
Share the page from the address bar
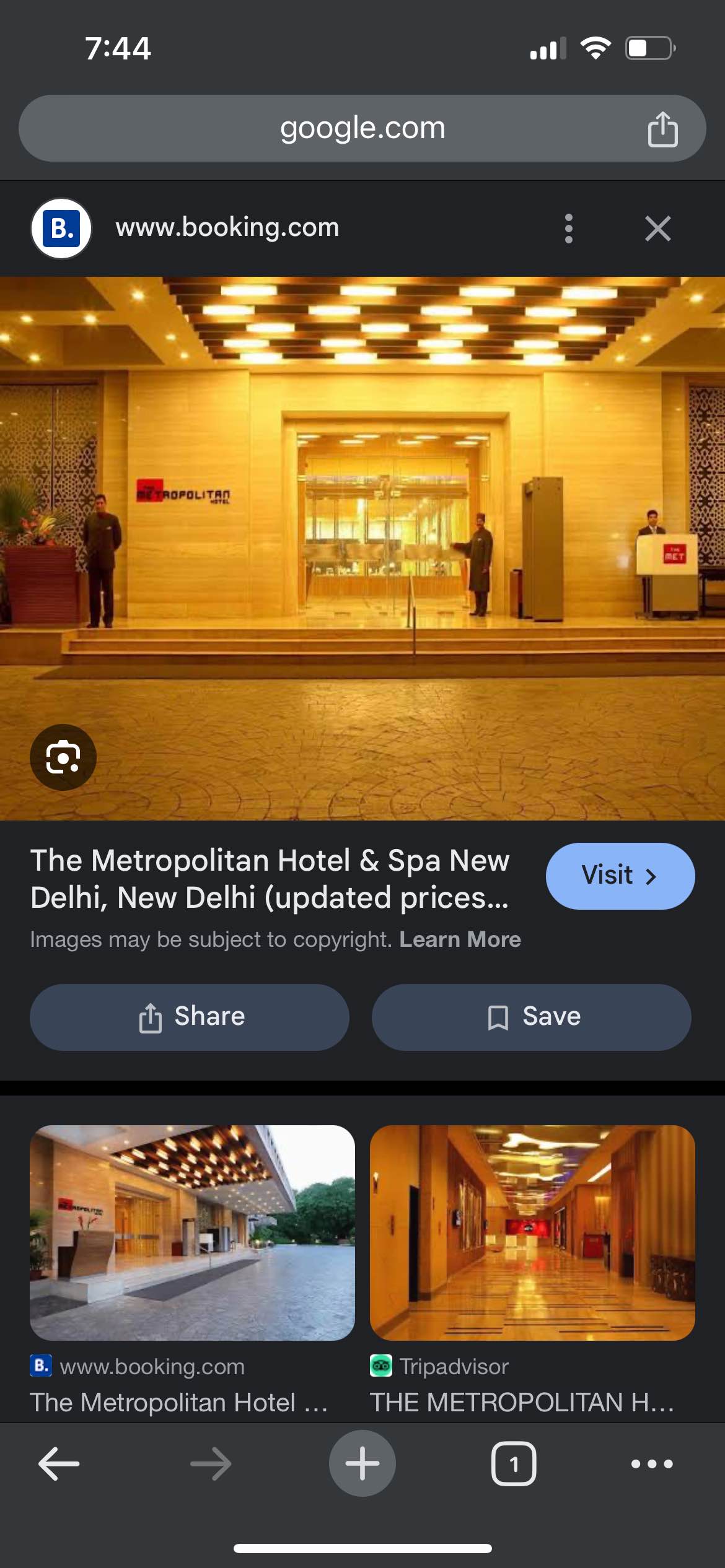point(662,129)
